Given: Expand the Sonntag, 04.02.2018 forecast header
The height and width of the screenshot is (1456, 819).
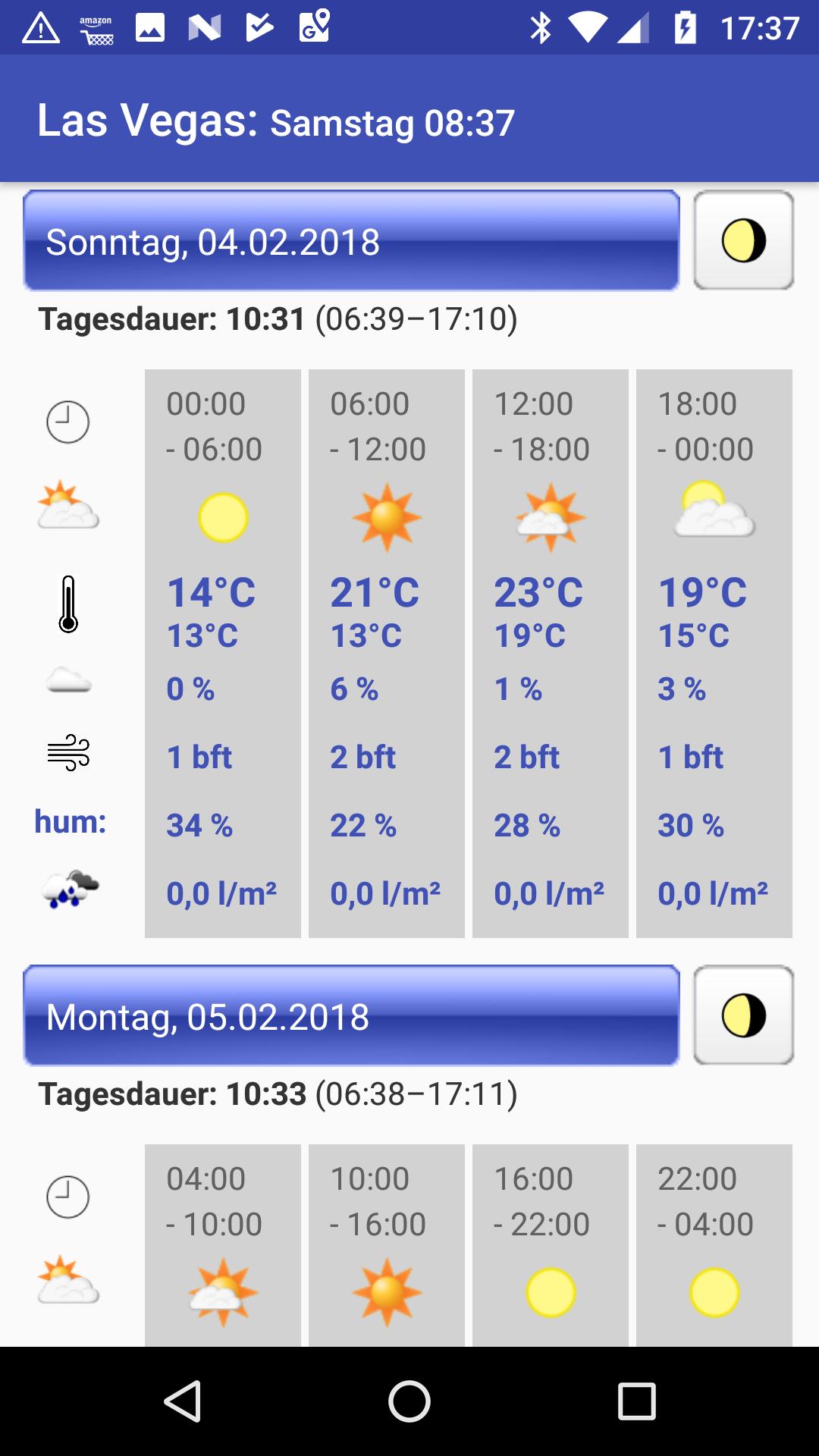Looking at the screenshot, I should pyautogui.click(x=353, y=240).
